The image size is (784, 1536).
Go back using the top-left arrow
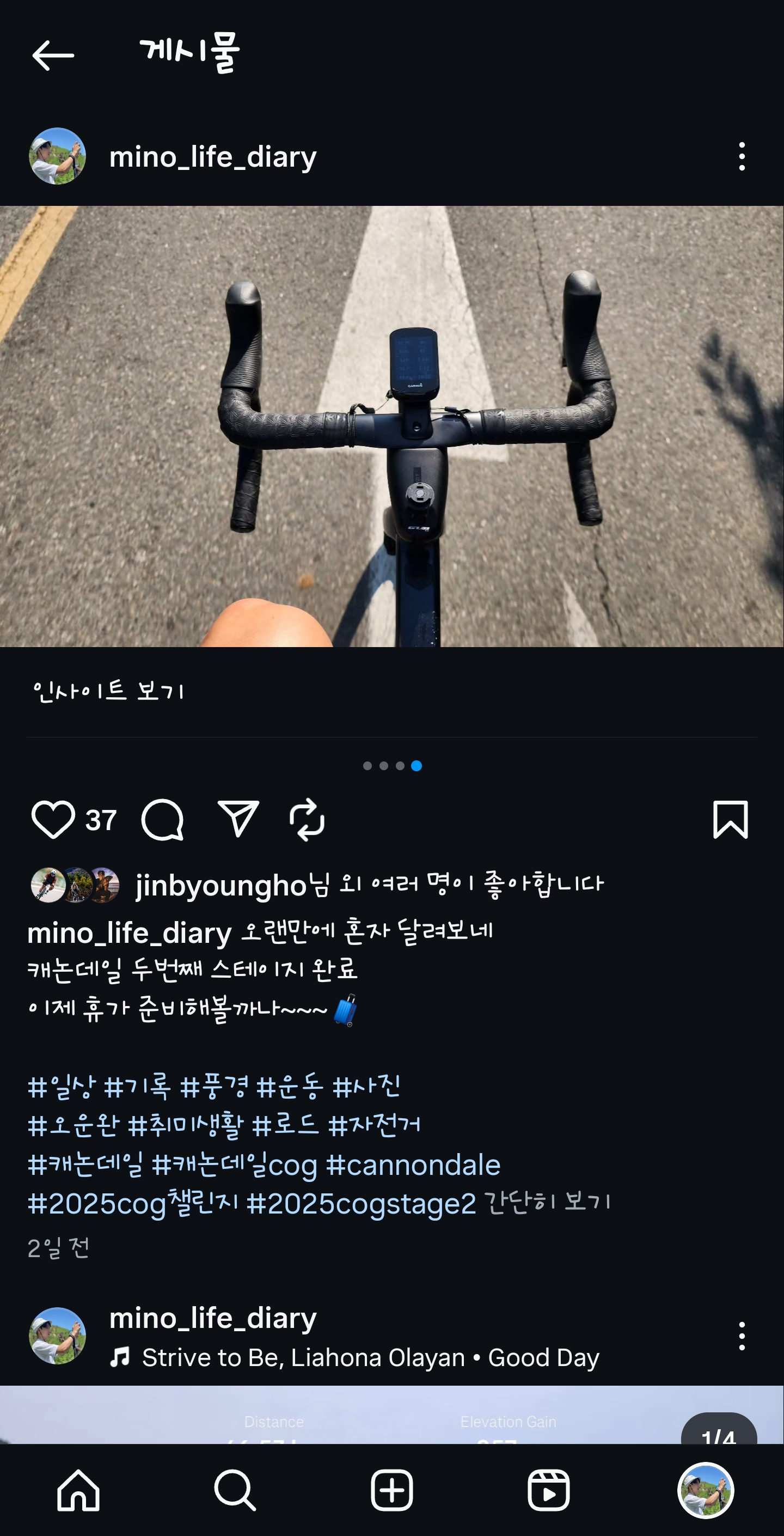click(x=53, y=56)
